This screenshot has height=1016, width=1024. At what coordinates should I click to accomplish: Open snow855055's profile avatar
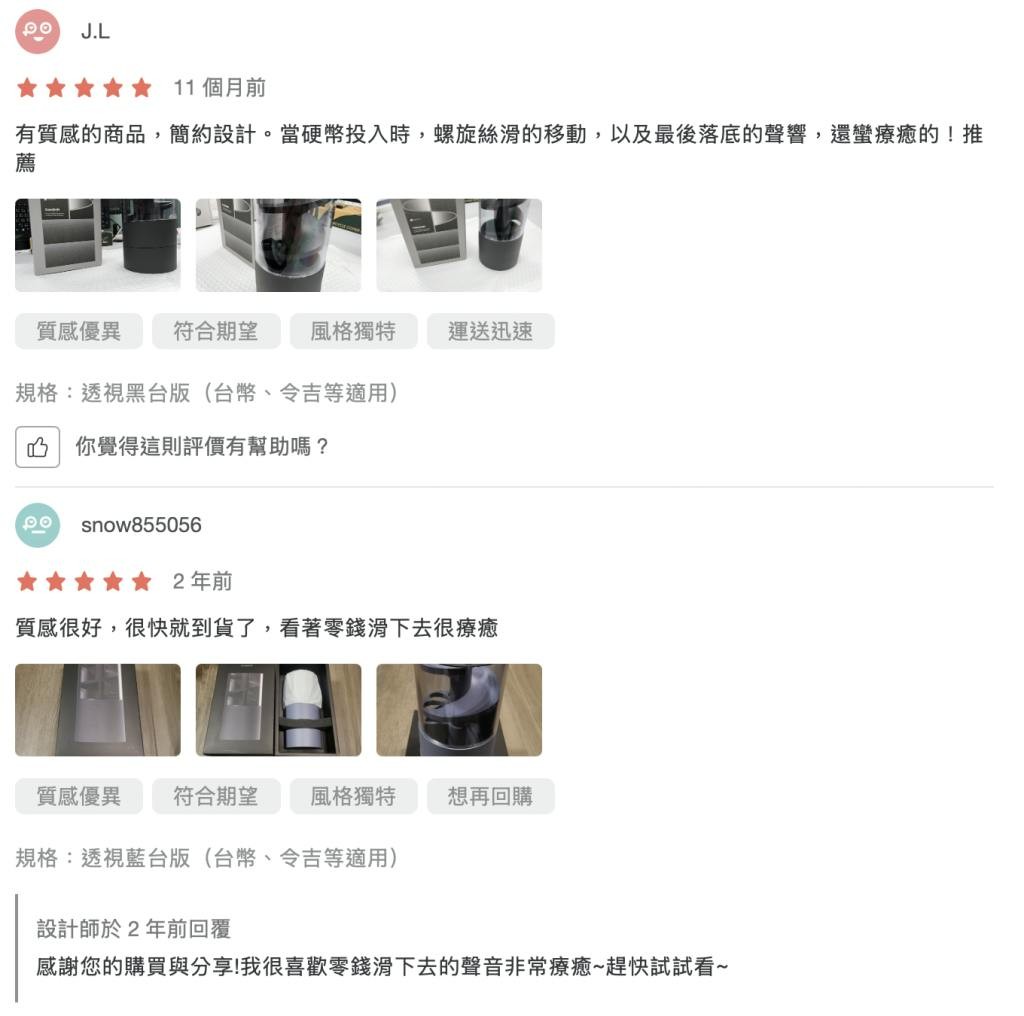point(38,525)
